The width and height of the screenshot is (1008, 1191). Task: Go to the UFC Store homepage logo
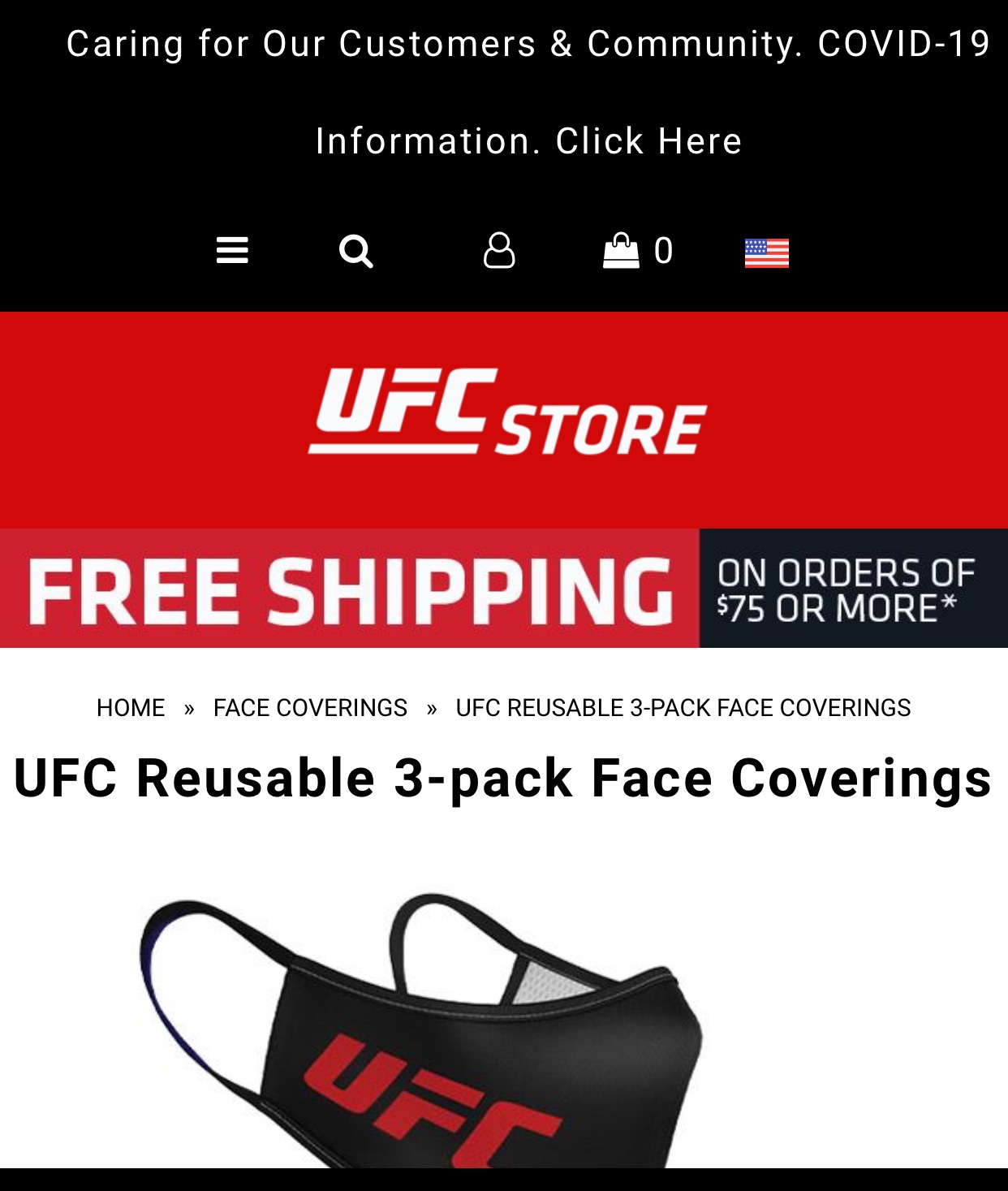(507, 412)
